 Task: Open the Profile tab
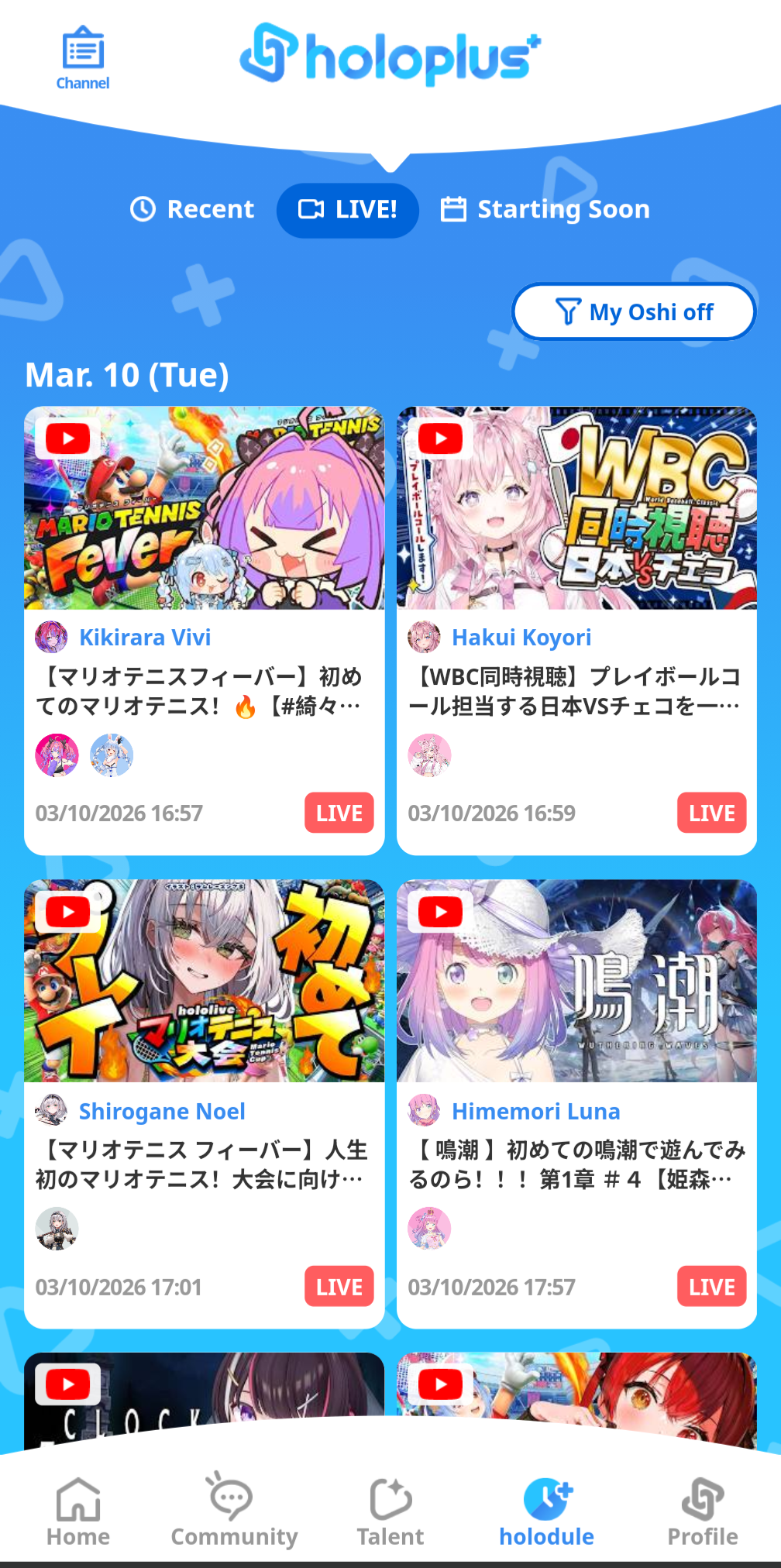[x=703, y=1511]
